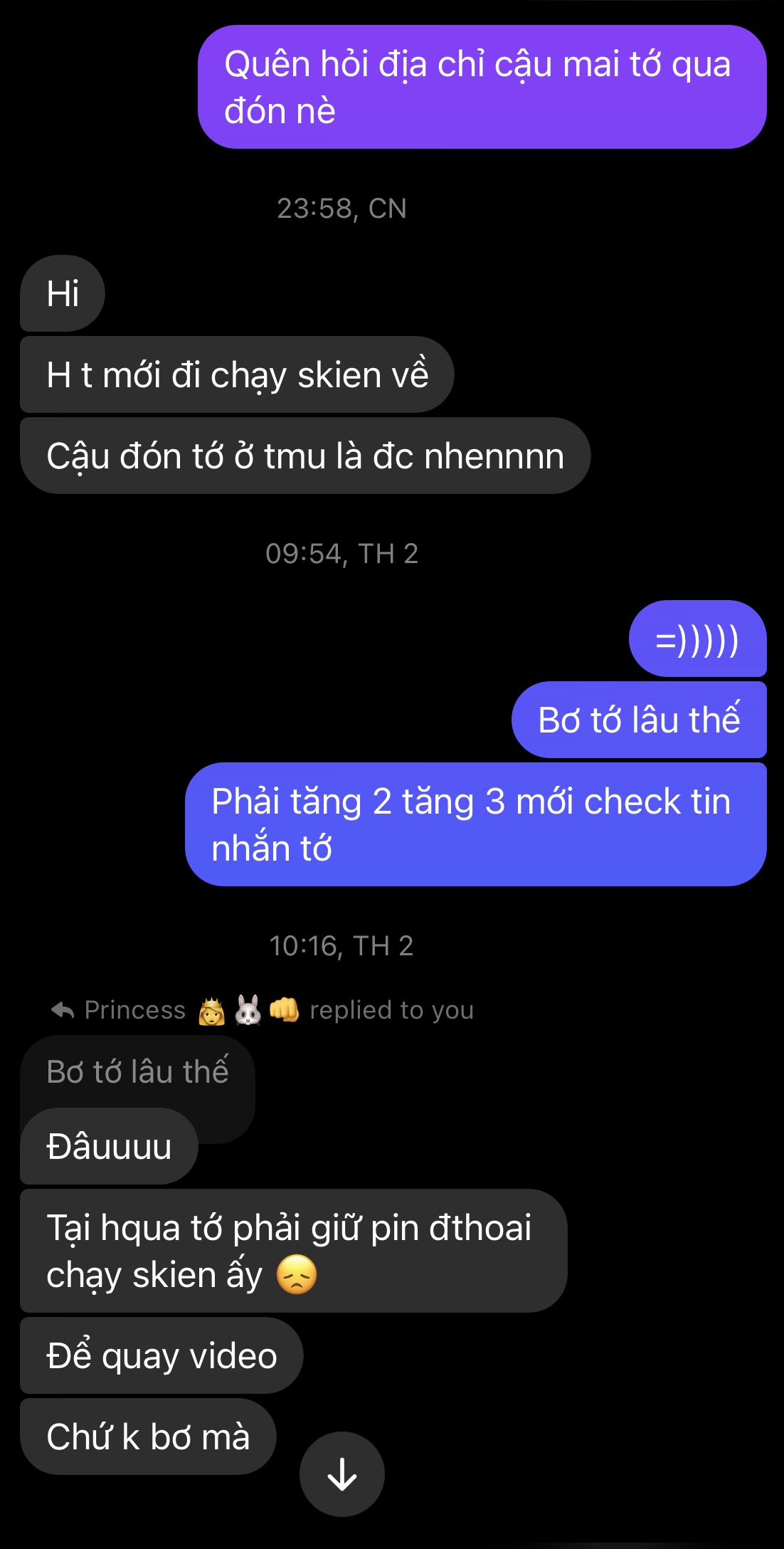This screenshot has height=1549, width=784.
Task: Open the quoted reply "Bơ tớ lâu thế"
Action: pyautogui.click(x=138, y=1072)
